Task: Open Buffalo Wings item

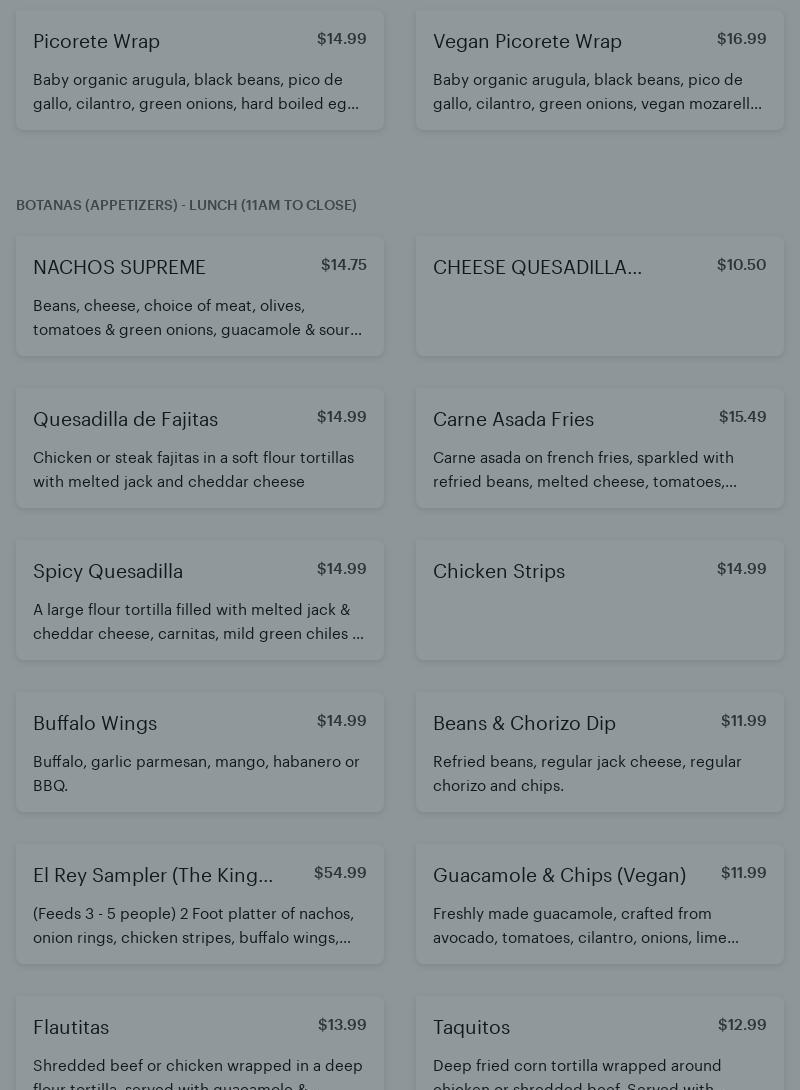Action: click(200, 752)
